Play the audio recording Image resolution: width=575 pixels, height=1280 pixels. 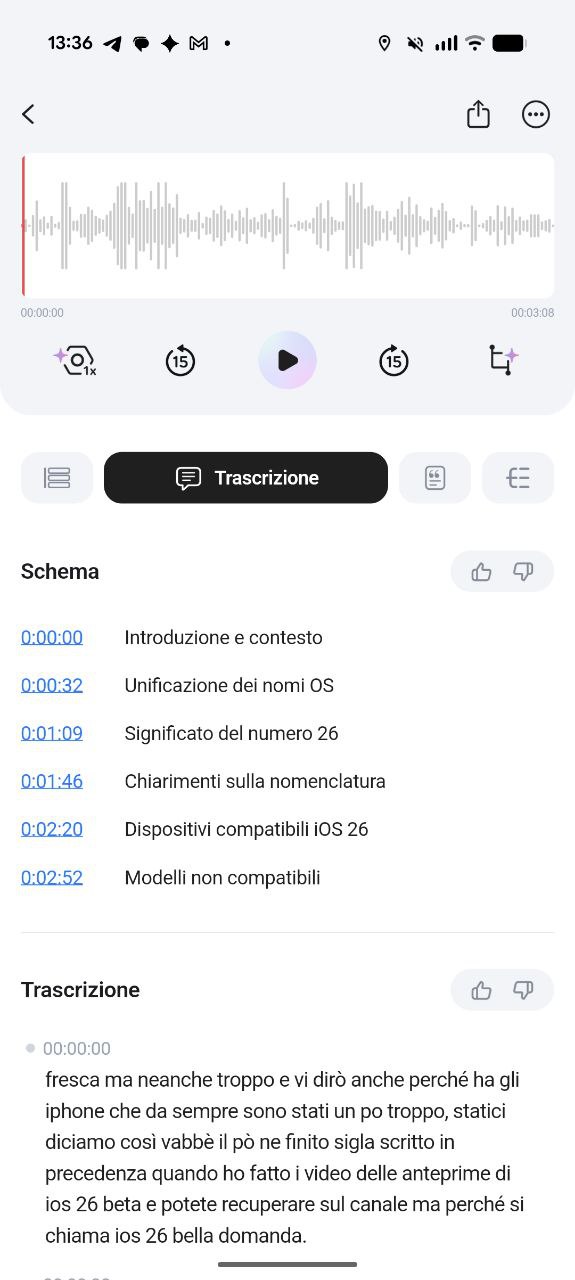click(287, 360)
